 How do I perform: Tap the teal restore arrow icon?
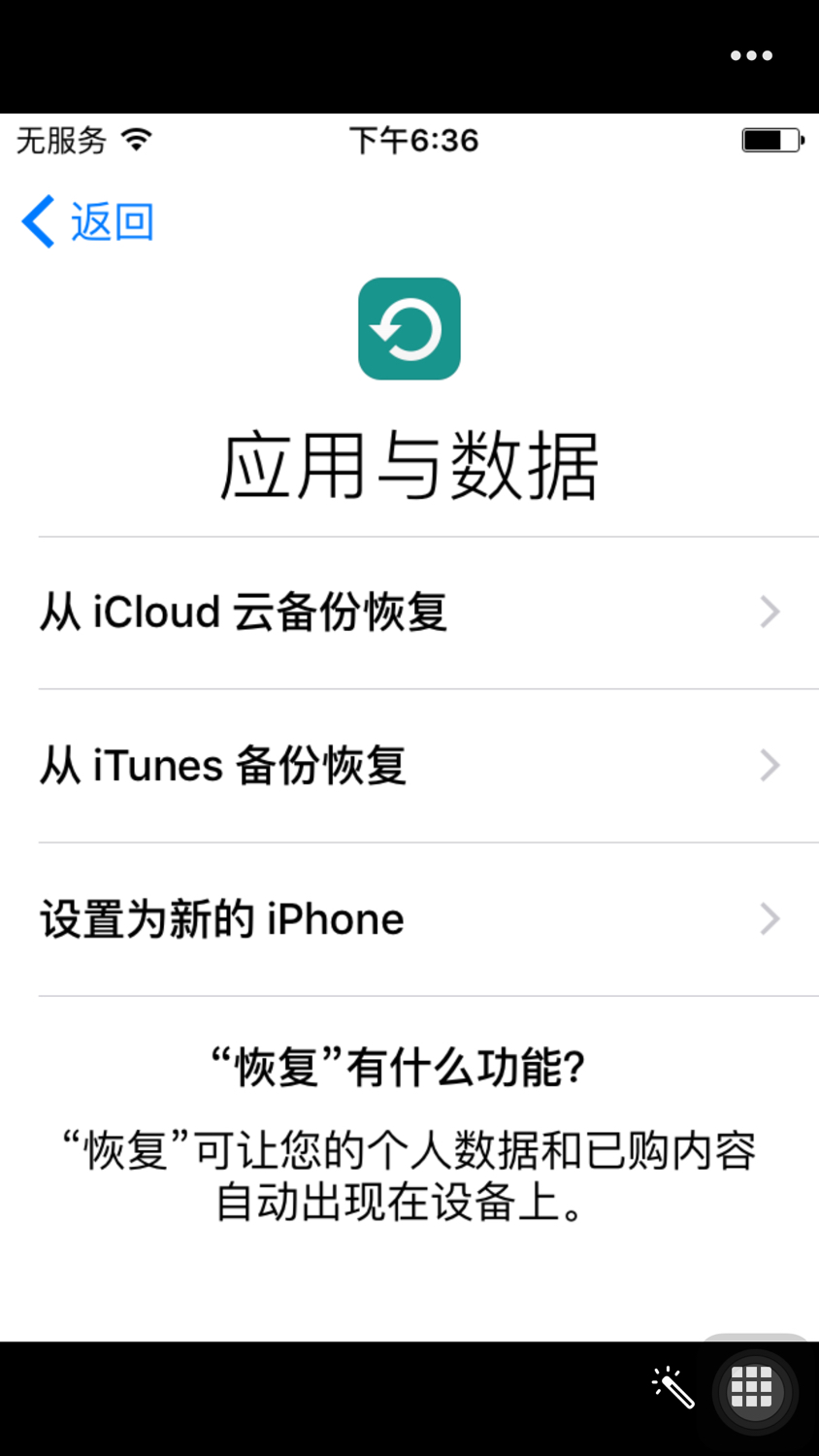[x=409, y=328]
